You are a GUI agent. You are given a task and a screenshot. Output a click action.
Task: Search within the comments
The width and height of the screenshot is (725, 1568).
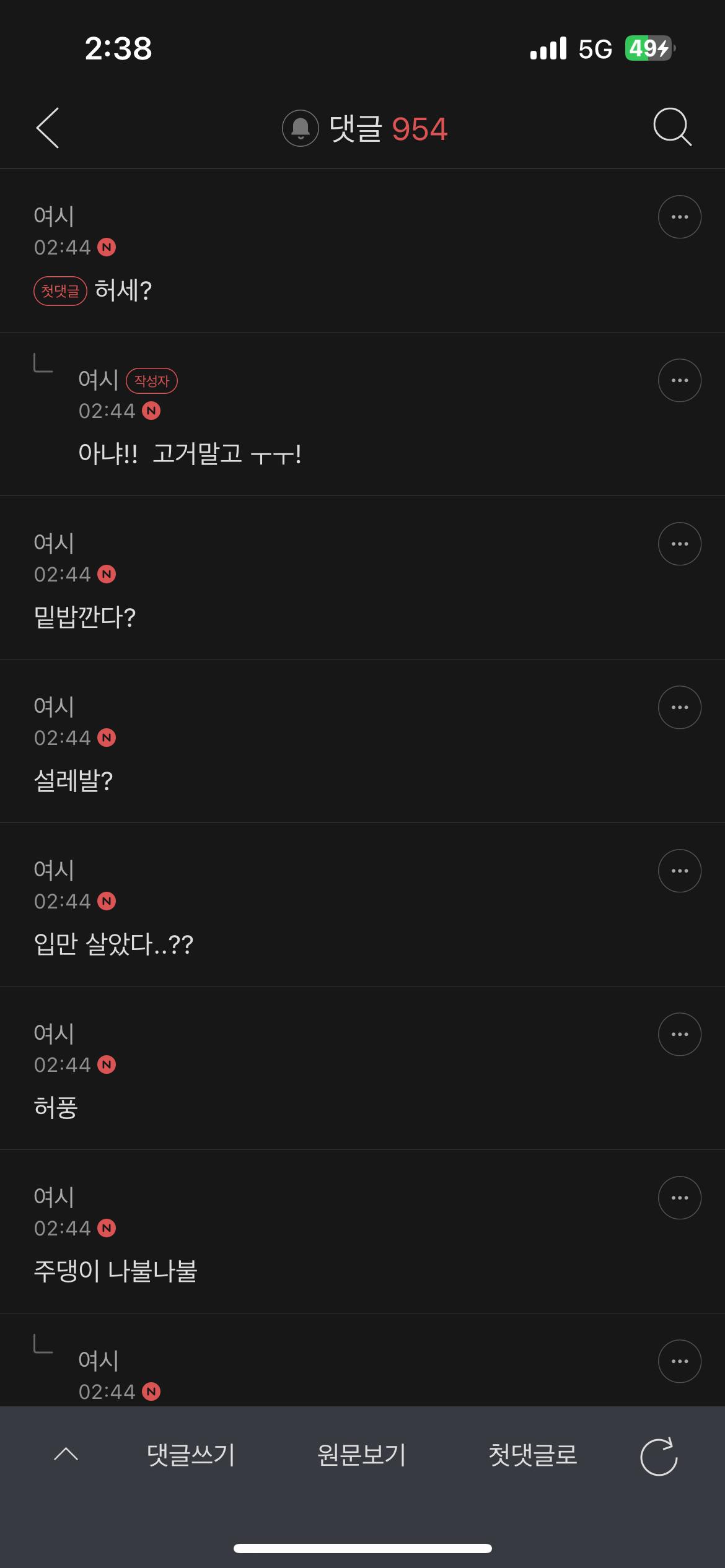[x=672, y=127]
